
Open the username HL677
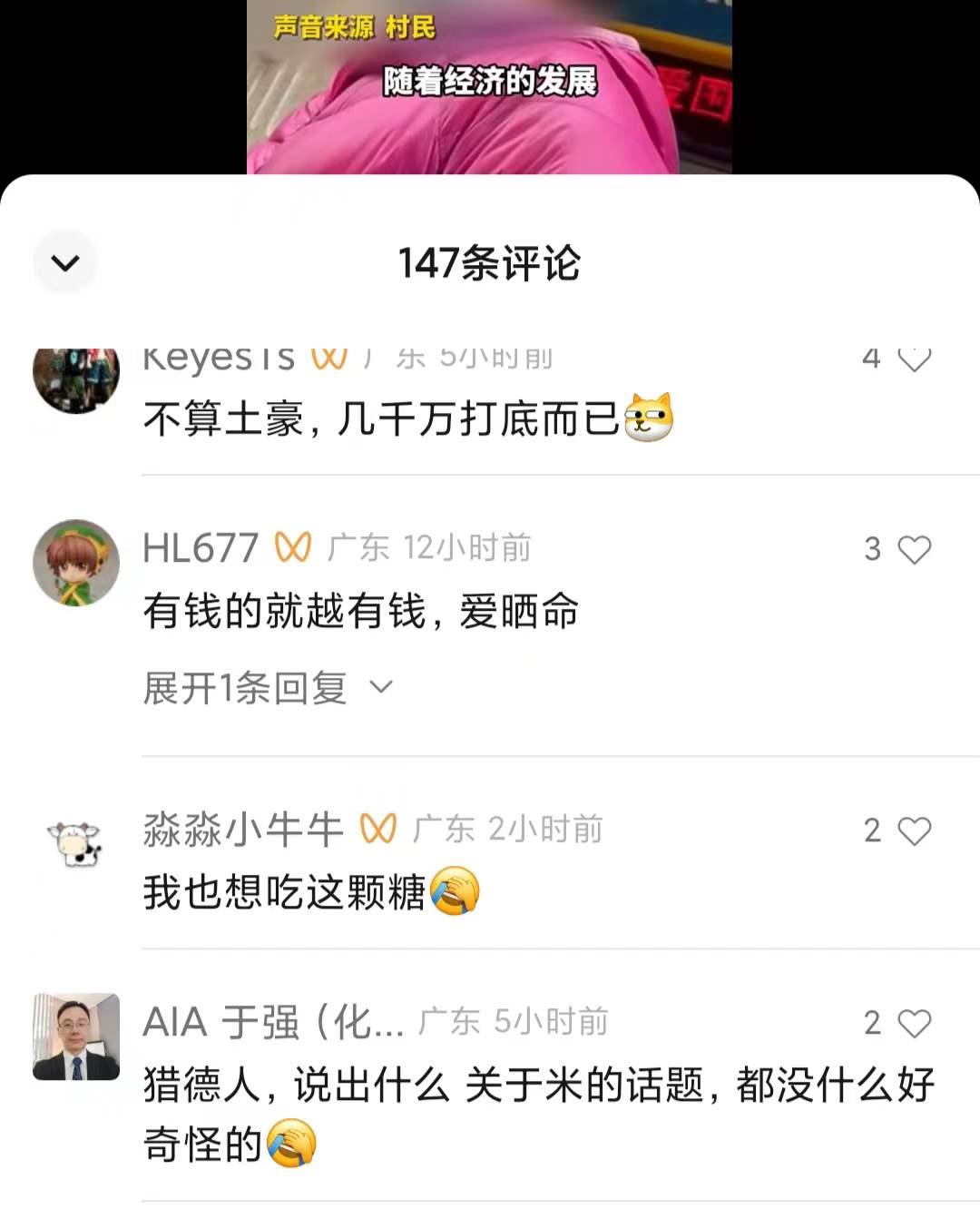(201, 548)
